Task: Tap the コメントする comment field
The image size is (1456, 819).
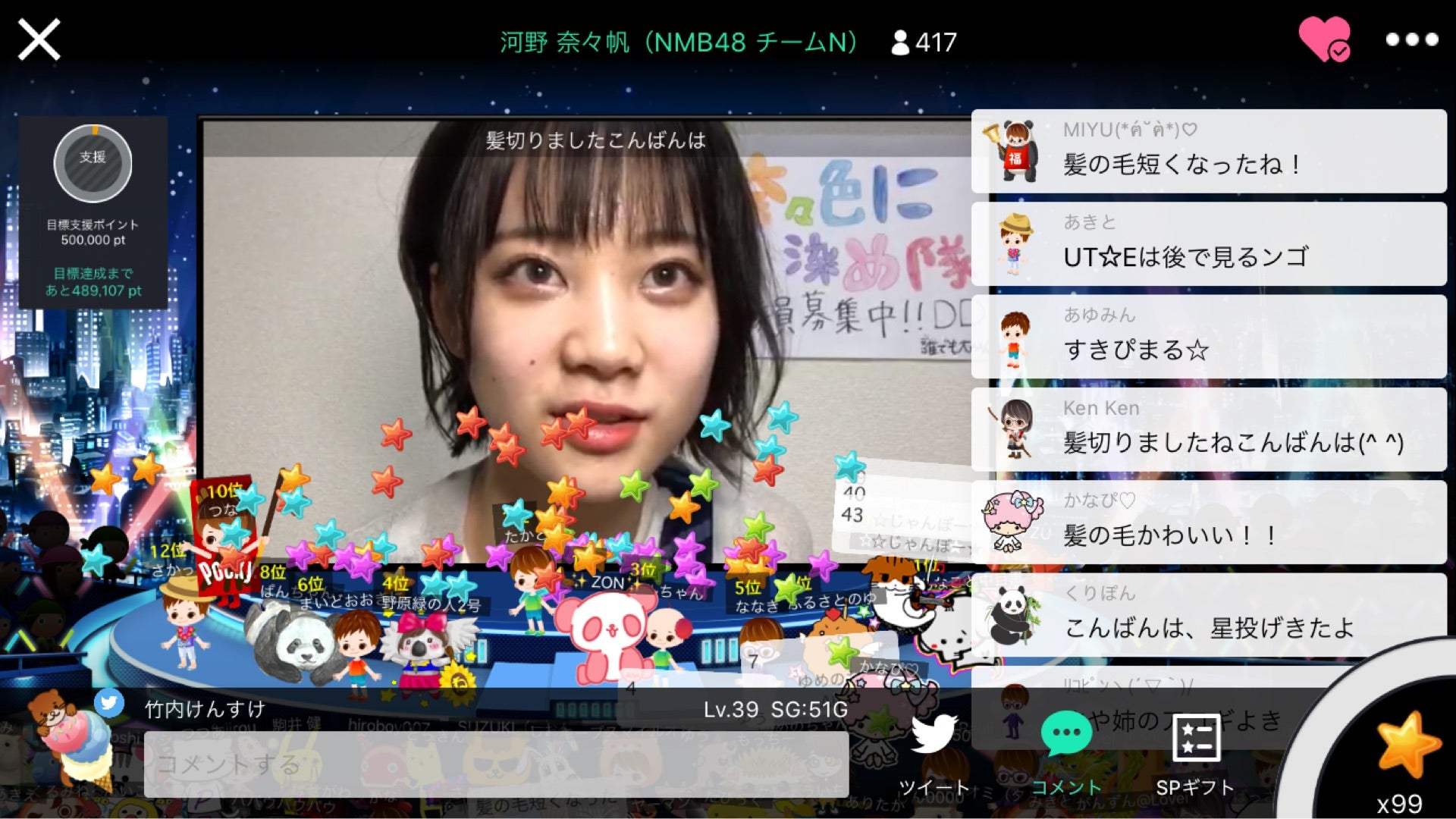Action: pyautogui.click(x=496, y=764)
